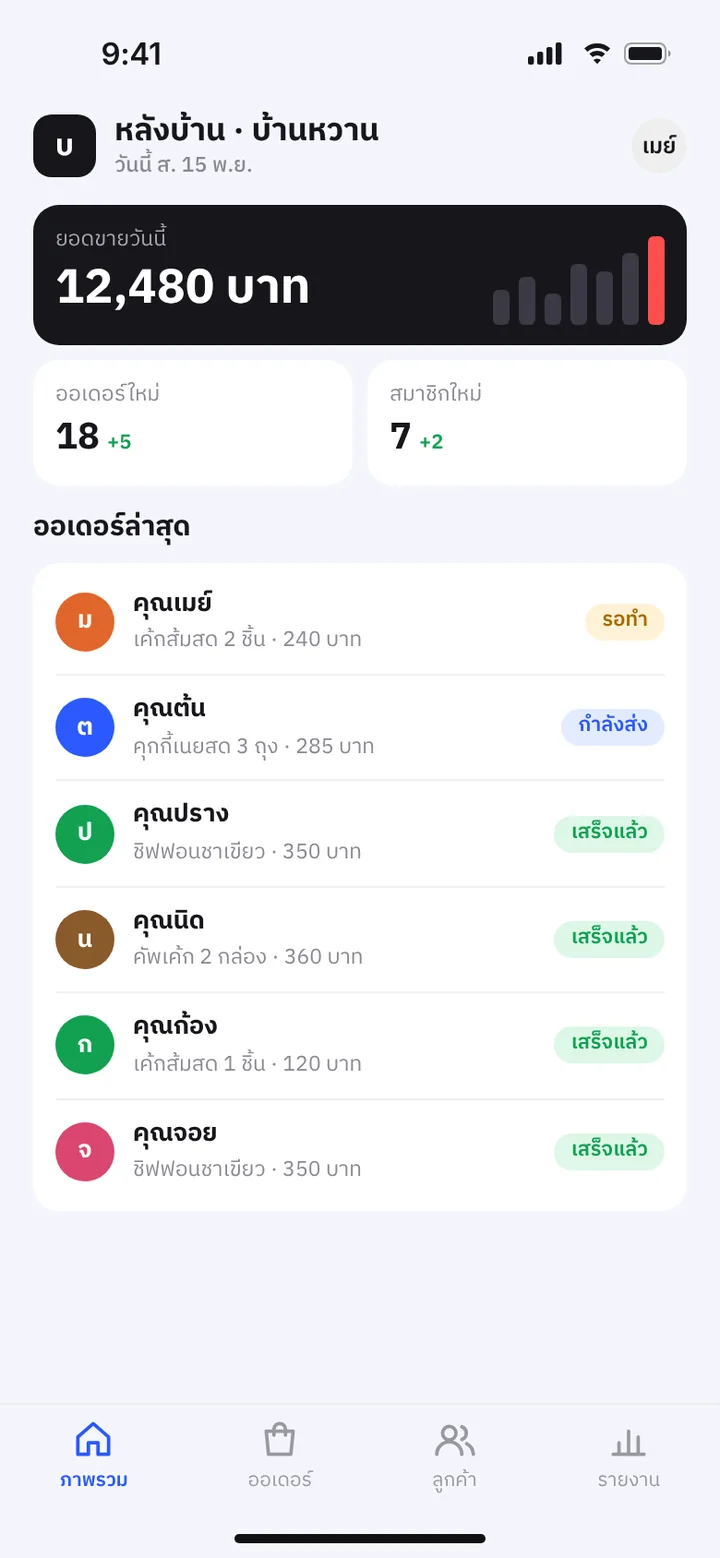The width and height of the screenshot is (720, 1558).
Task: Open the ออเดอร์ใหม่ card
Action: tap(193, 423)
